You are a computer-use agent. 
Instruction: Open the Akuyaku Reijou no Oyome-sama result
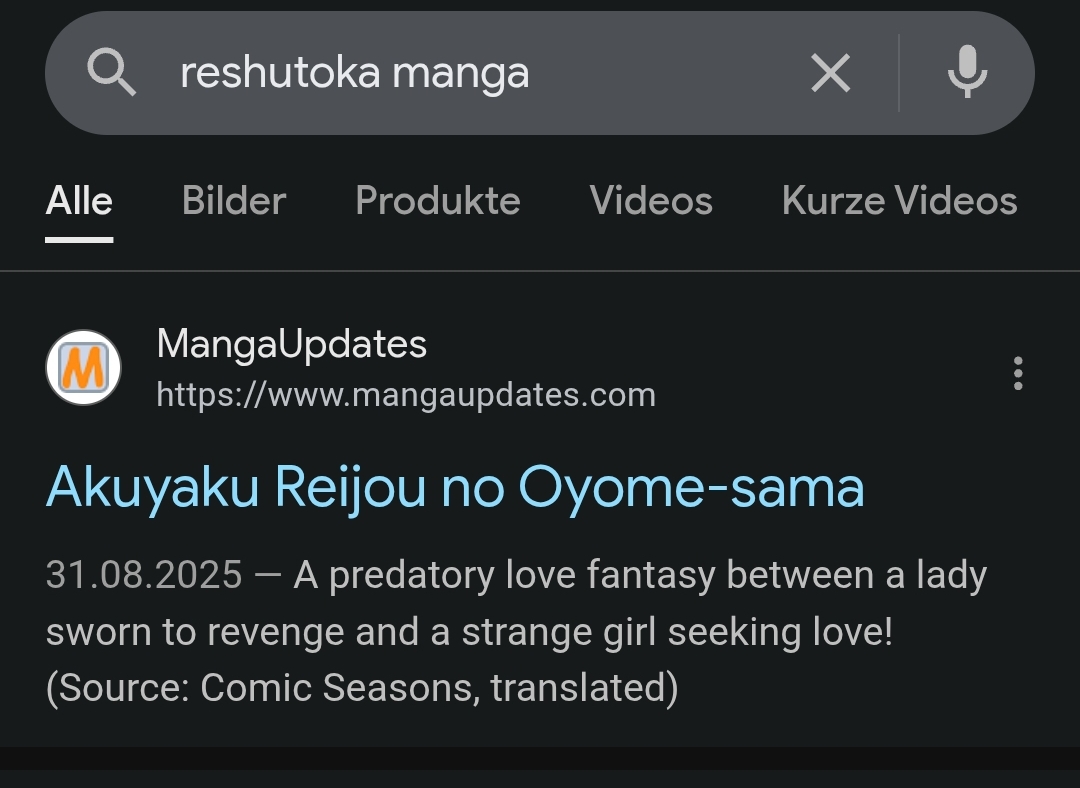455,487
